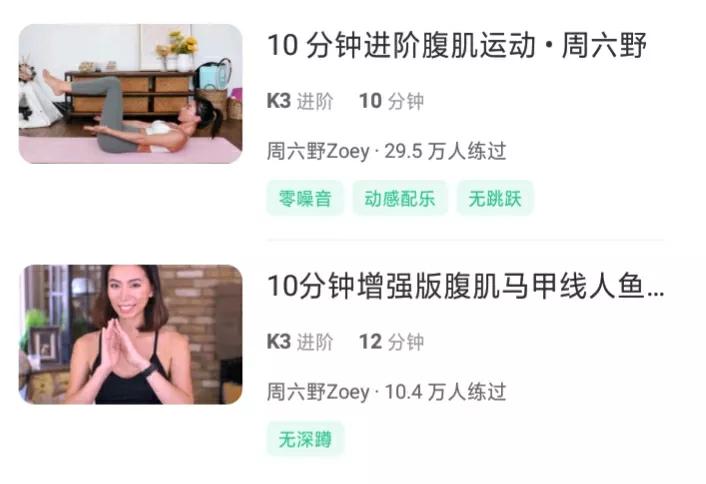Open the 10分钟增强版腹肌马甲线 workout
The image size is (706, 484).
coord(465,287)
